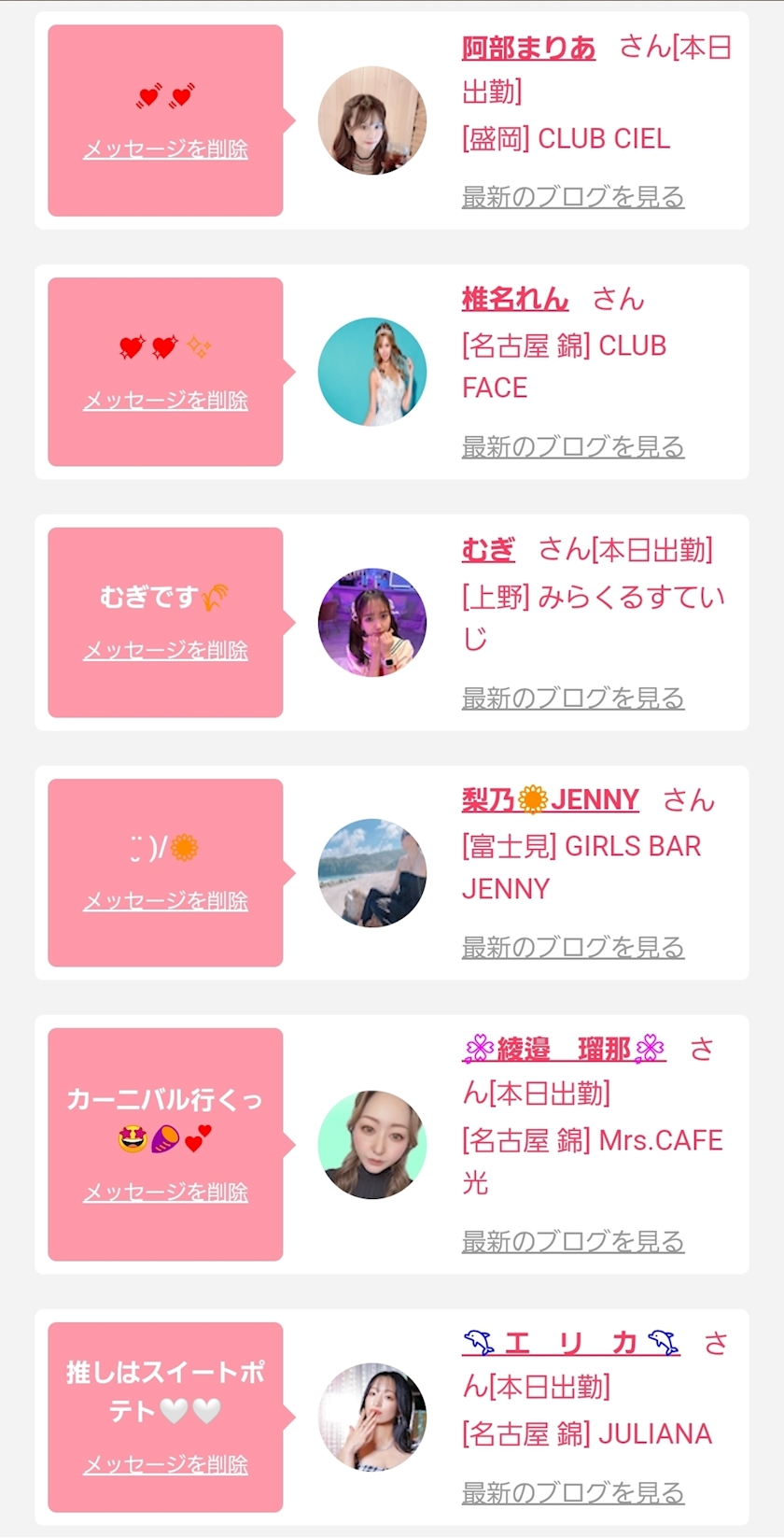This screenshot has width=784, height=1538.
Task: Open 阿部まりあ's profile name link
Action: (x=528, y=48)
